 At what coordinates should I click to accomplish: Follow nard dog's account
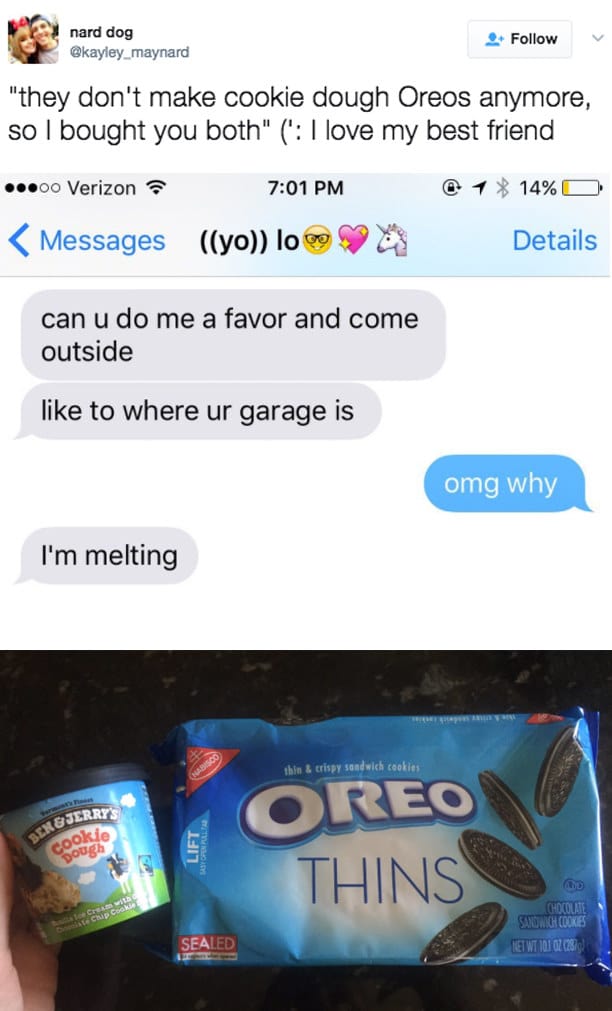click(520, 39)
